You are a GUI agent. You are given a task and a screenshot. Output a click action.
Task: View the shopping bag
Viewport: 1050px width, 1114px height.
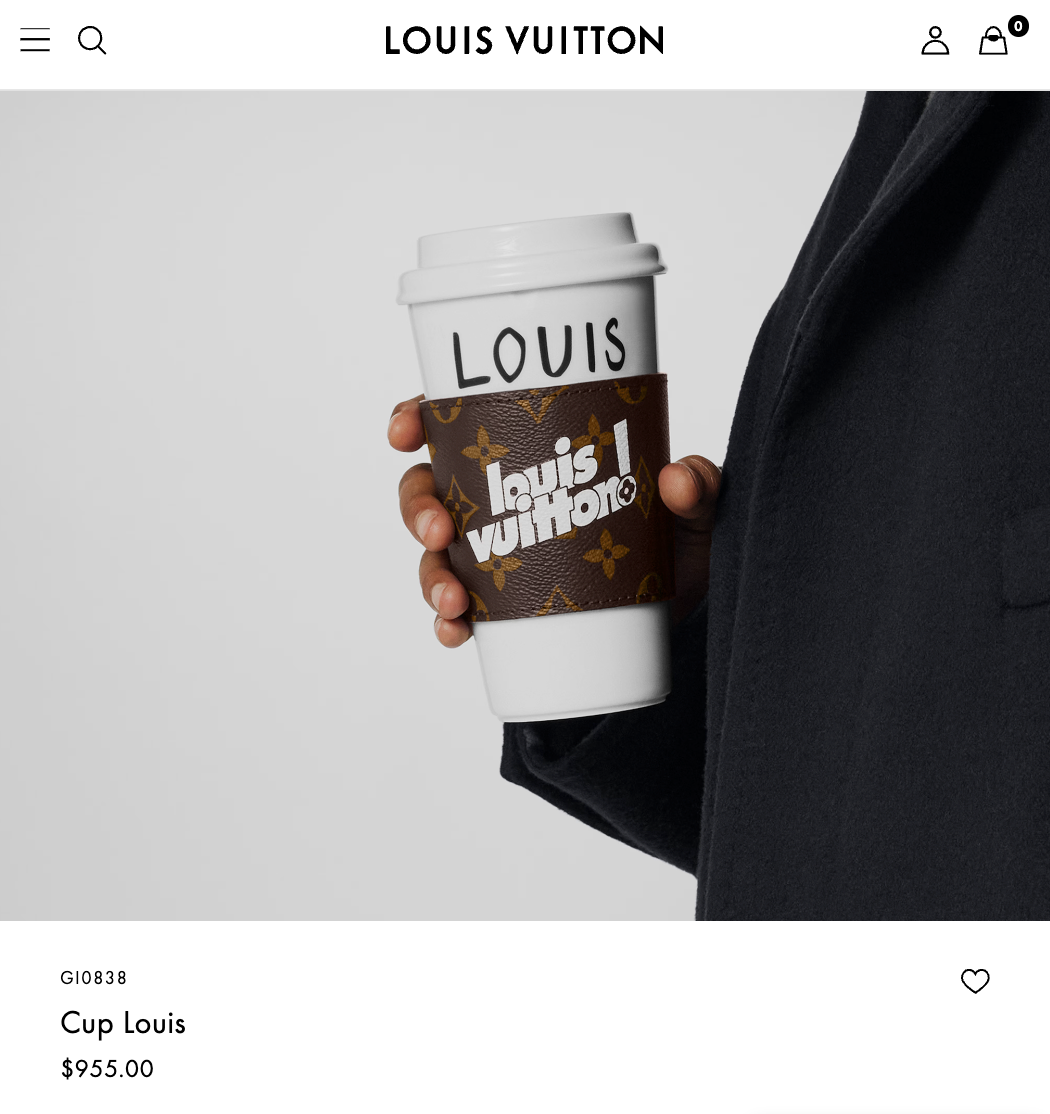coord(993,40)
